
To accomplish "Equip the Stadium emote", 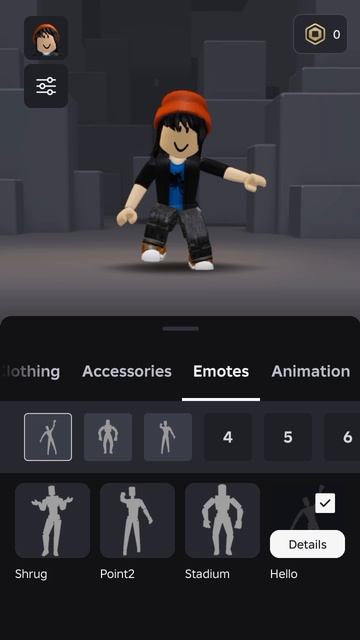I will click(x=222, y=520).
